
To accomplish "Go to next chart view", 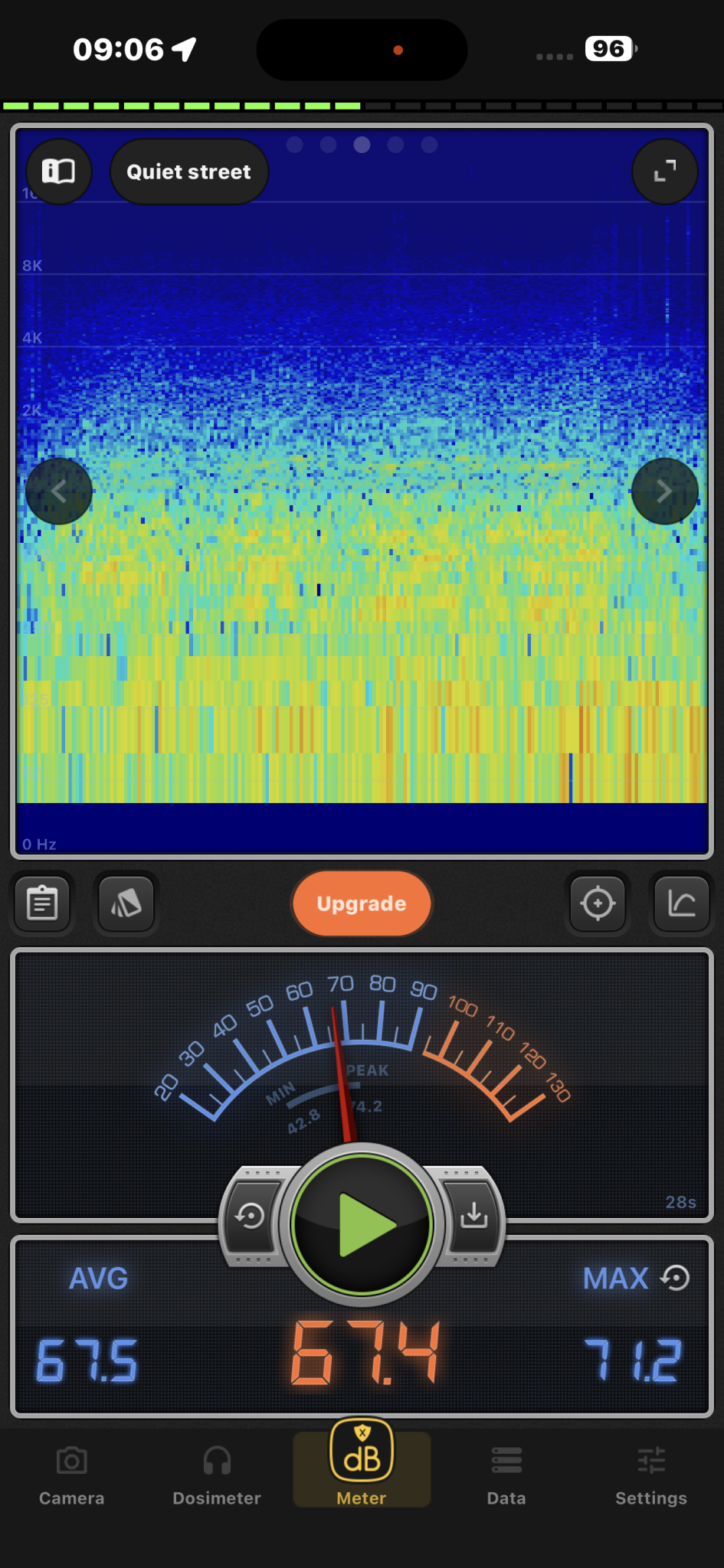I will pyautogui.click(x=664, y=492).
